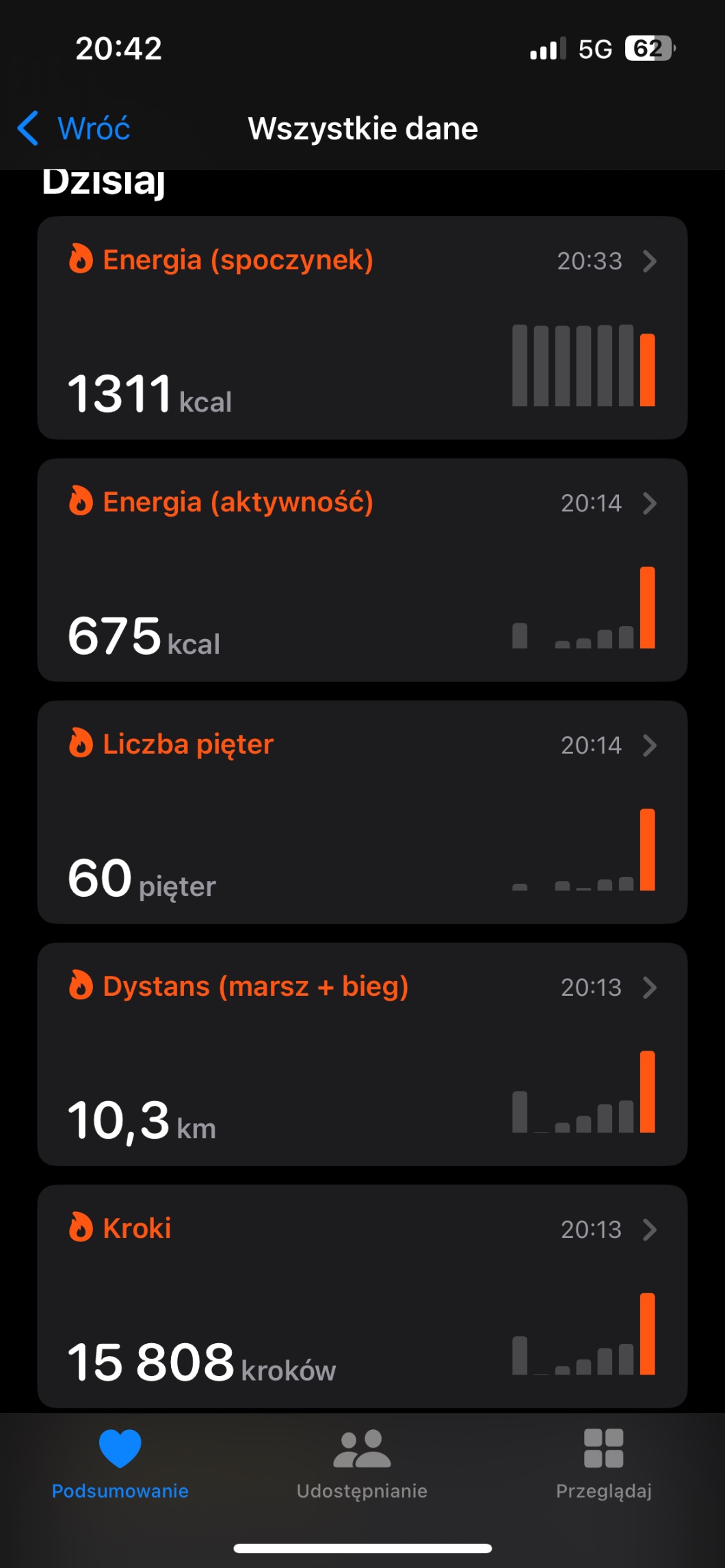Go back with the Wróć button
Image resolution: width=725 pixels, height=1568 pixels.
coord(75,129)
